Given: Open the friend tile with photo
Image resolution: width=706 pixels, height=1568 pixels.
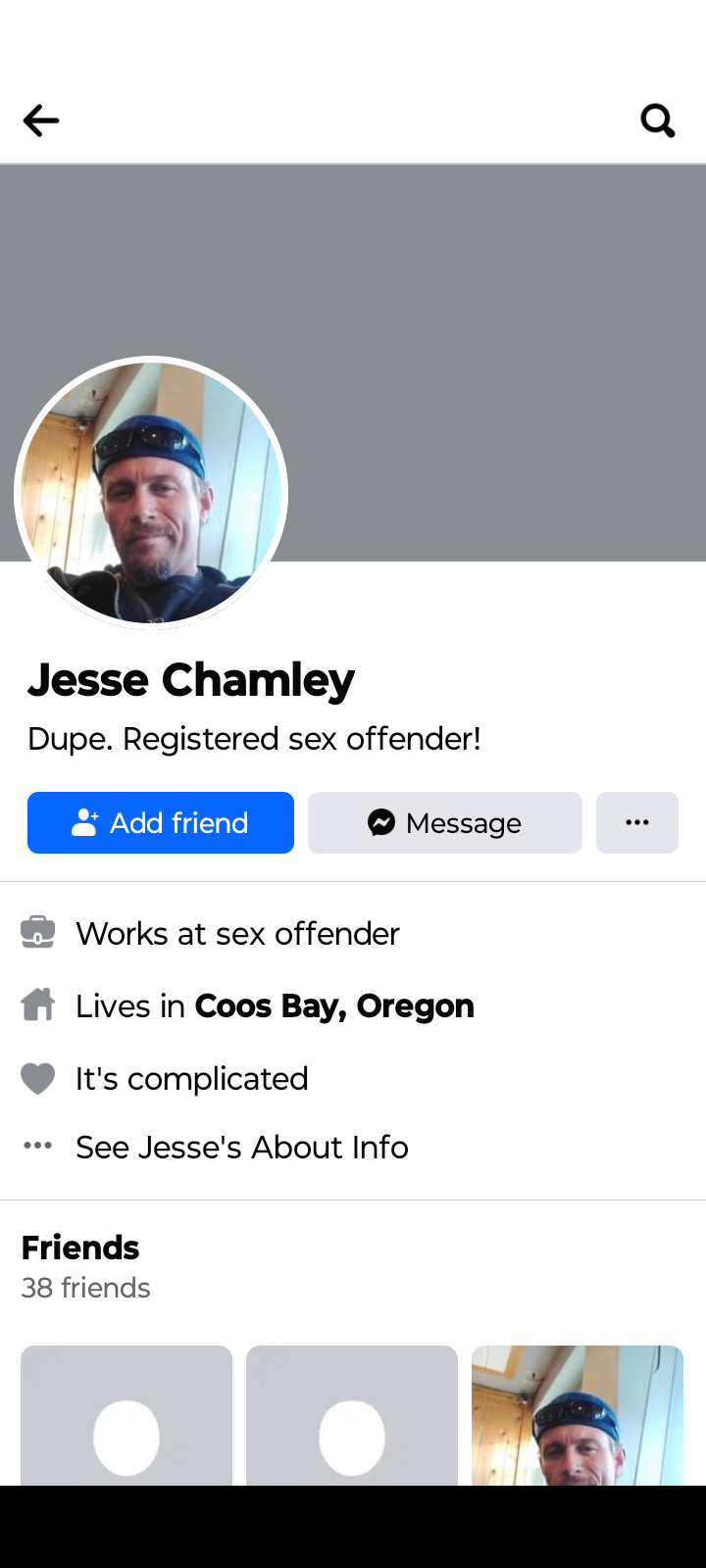Looking at the screenshot, I should tap(578, 1415).
